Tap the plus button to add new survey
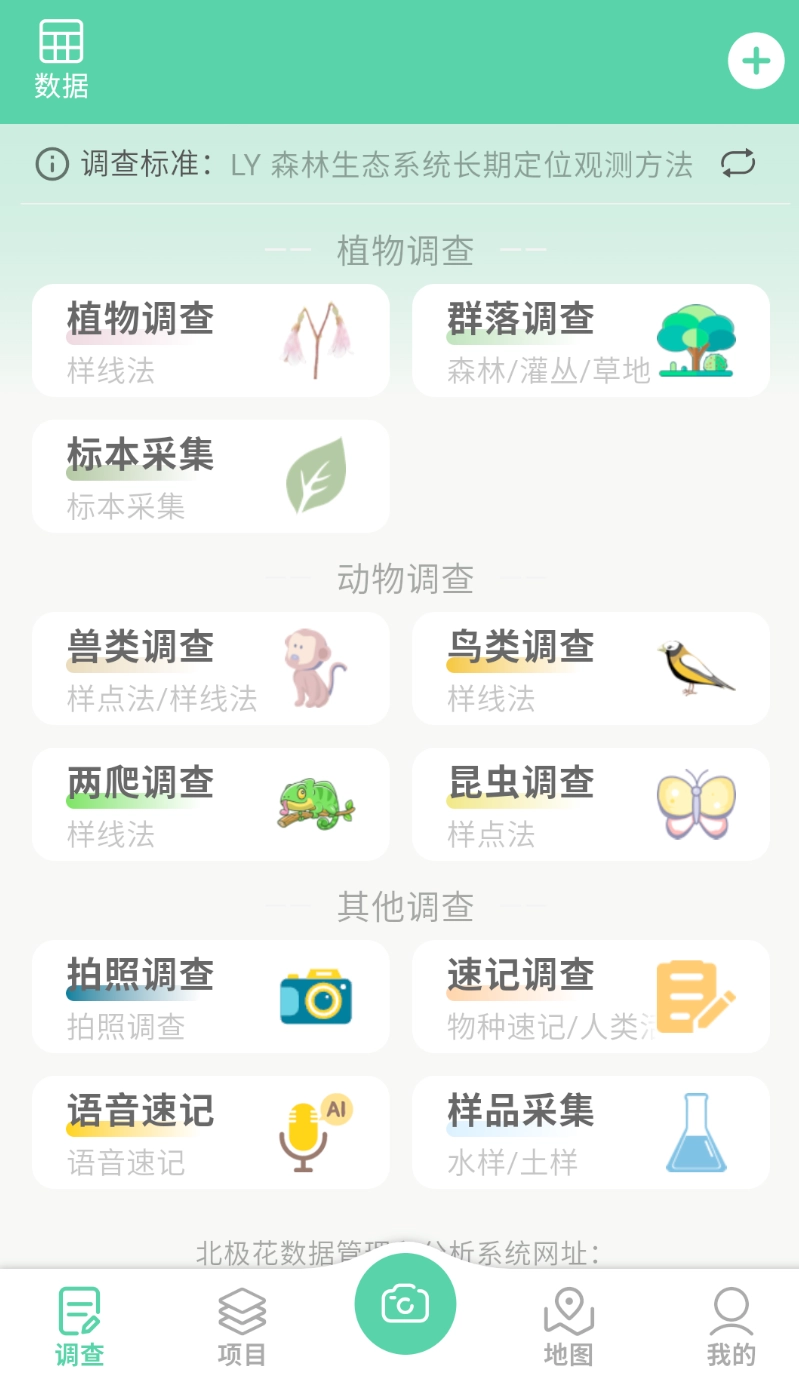 pos(755,60)
